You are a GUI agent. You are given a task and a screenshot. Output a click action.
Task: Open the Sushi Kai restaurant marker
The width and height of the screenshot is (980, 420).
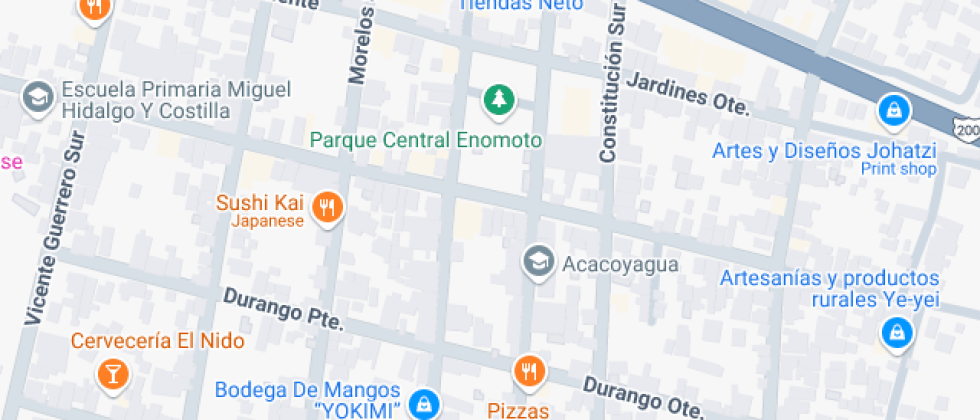[x=327, y=208]
